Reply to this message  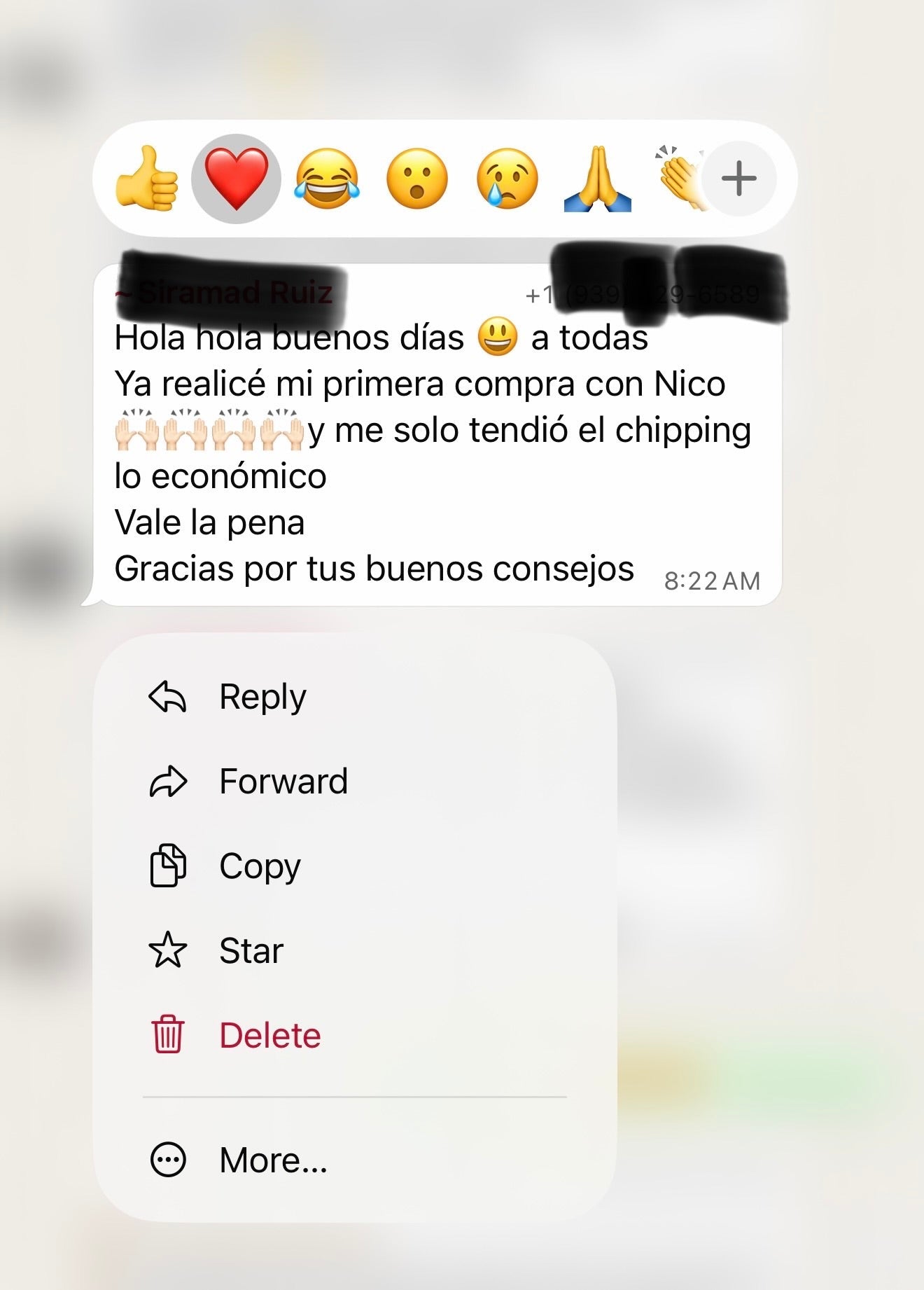click(355, 697)
